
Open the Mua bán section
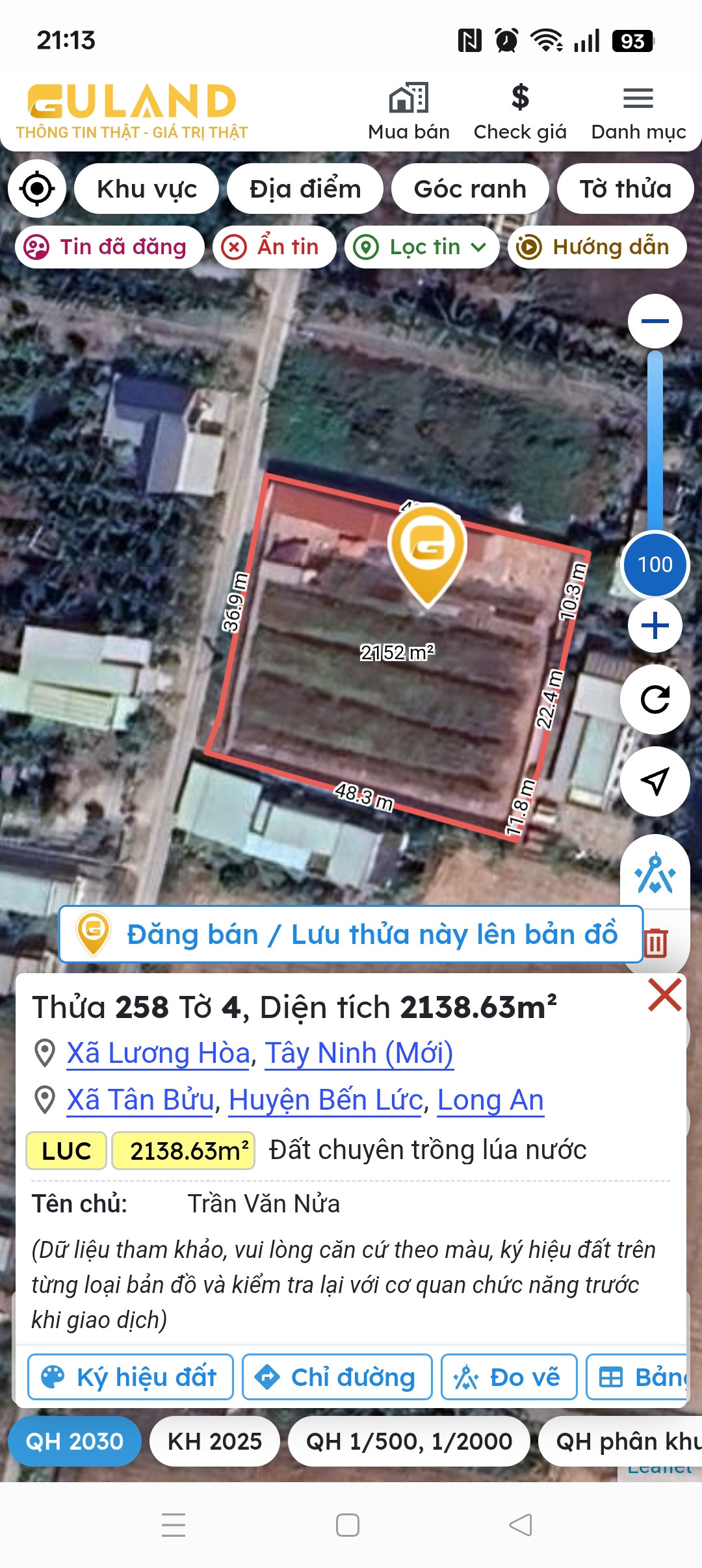click(x=408, y=112)
